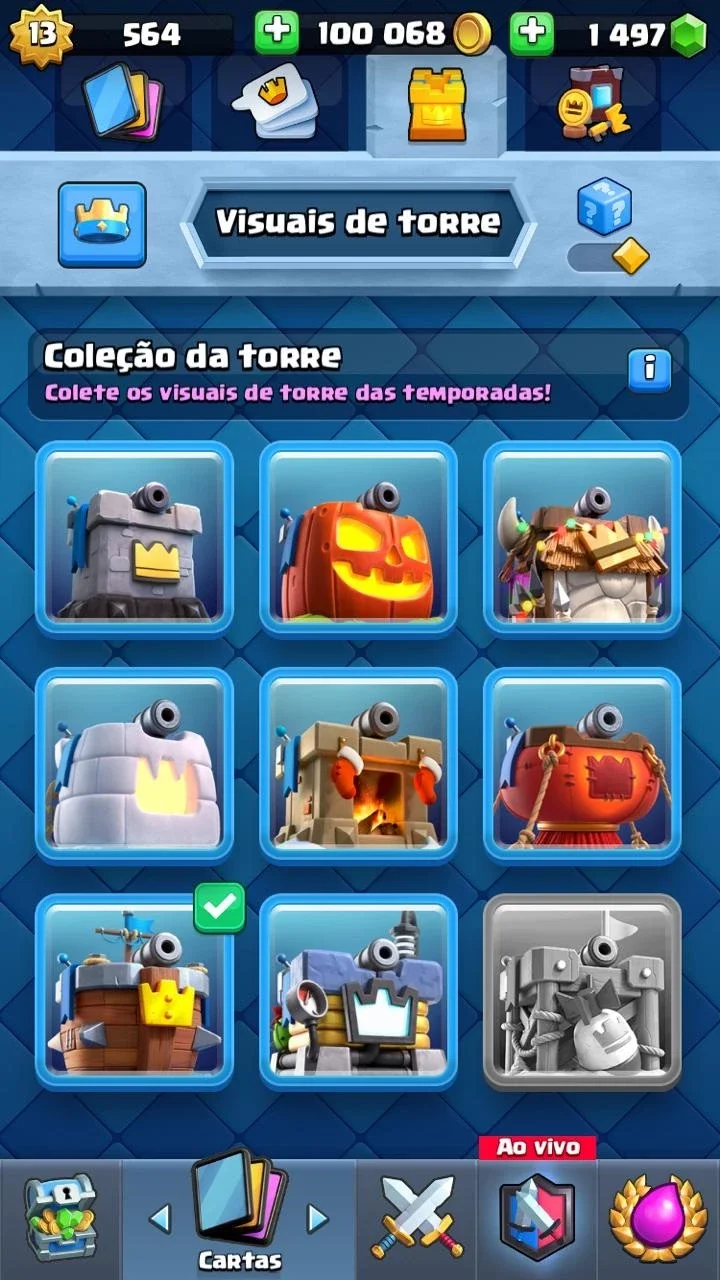Screen dimensions: 720x1280
Task: Select the red lantern tower skin
Action: [583, 765]
